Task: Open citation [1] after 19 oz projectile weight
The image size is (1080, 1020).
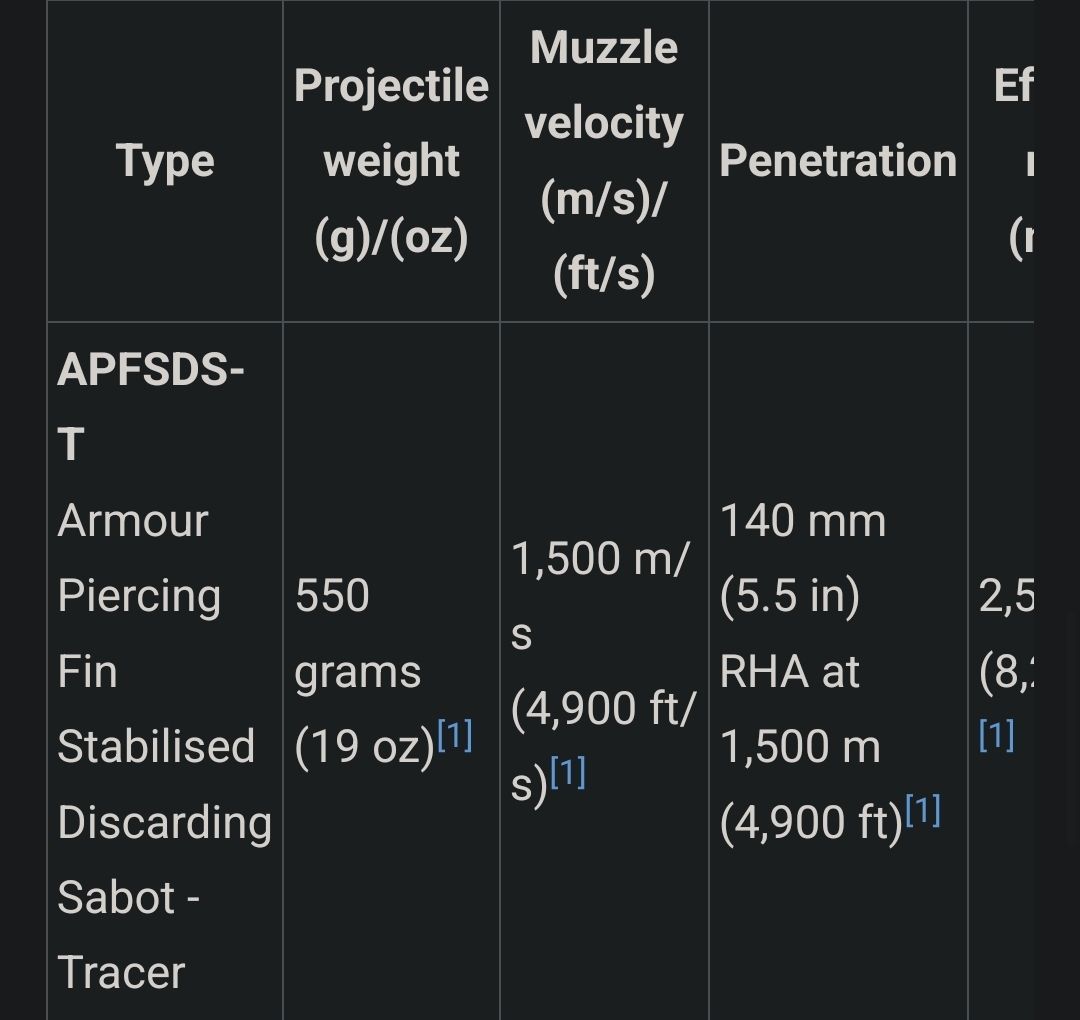Action: [x=455, y=736]
